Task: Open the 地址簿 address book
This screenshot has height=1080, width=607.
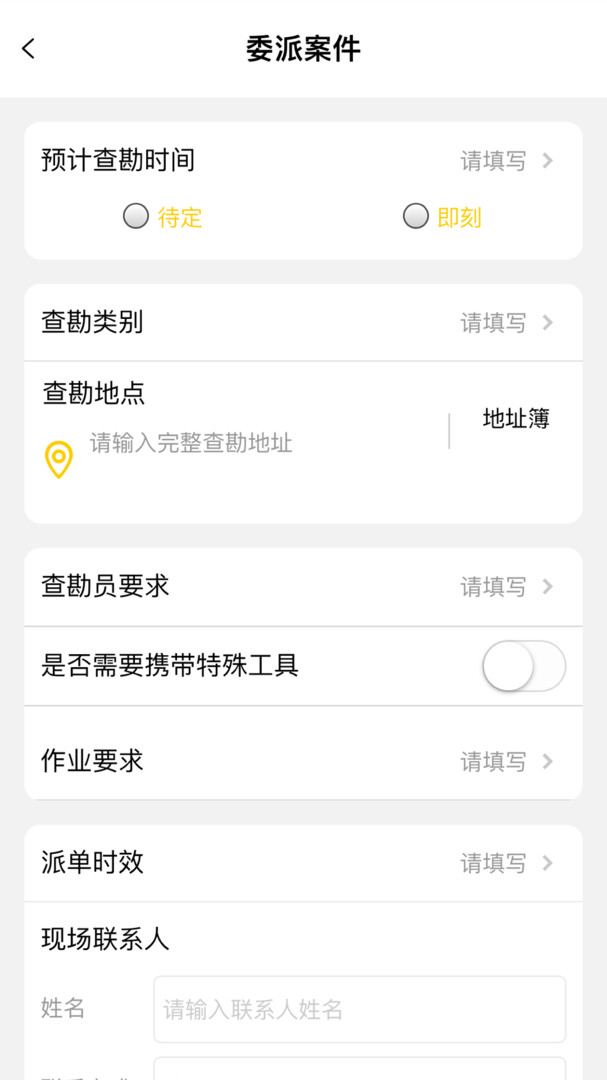Action: 516,419
